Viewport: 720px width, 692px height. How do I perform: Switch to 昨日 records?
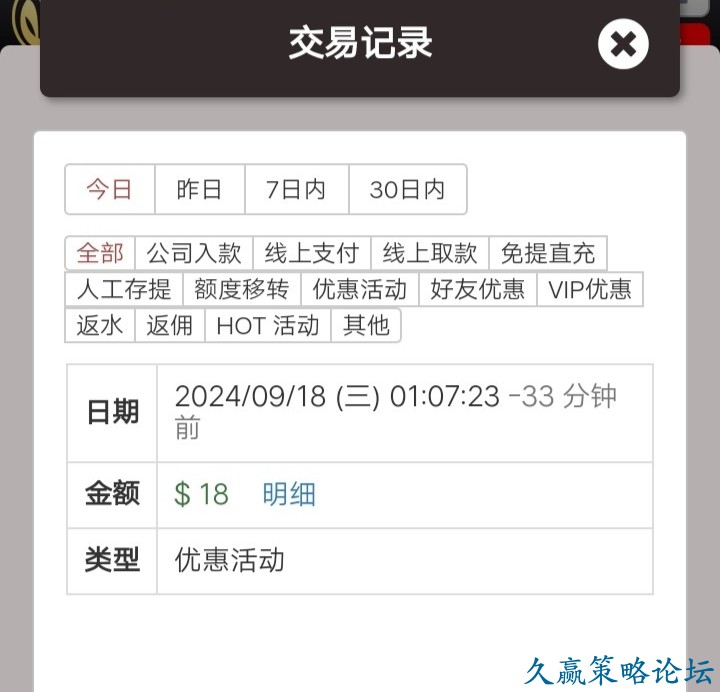pos(199,189)
